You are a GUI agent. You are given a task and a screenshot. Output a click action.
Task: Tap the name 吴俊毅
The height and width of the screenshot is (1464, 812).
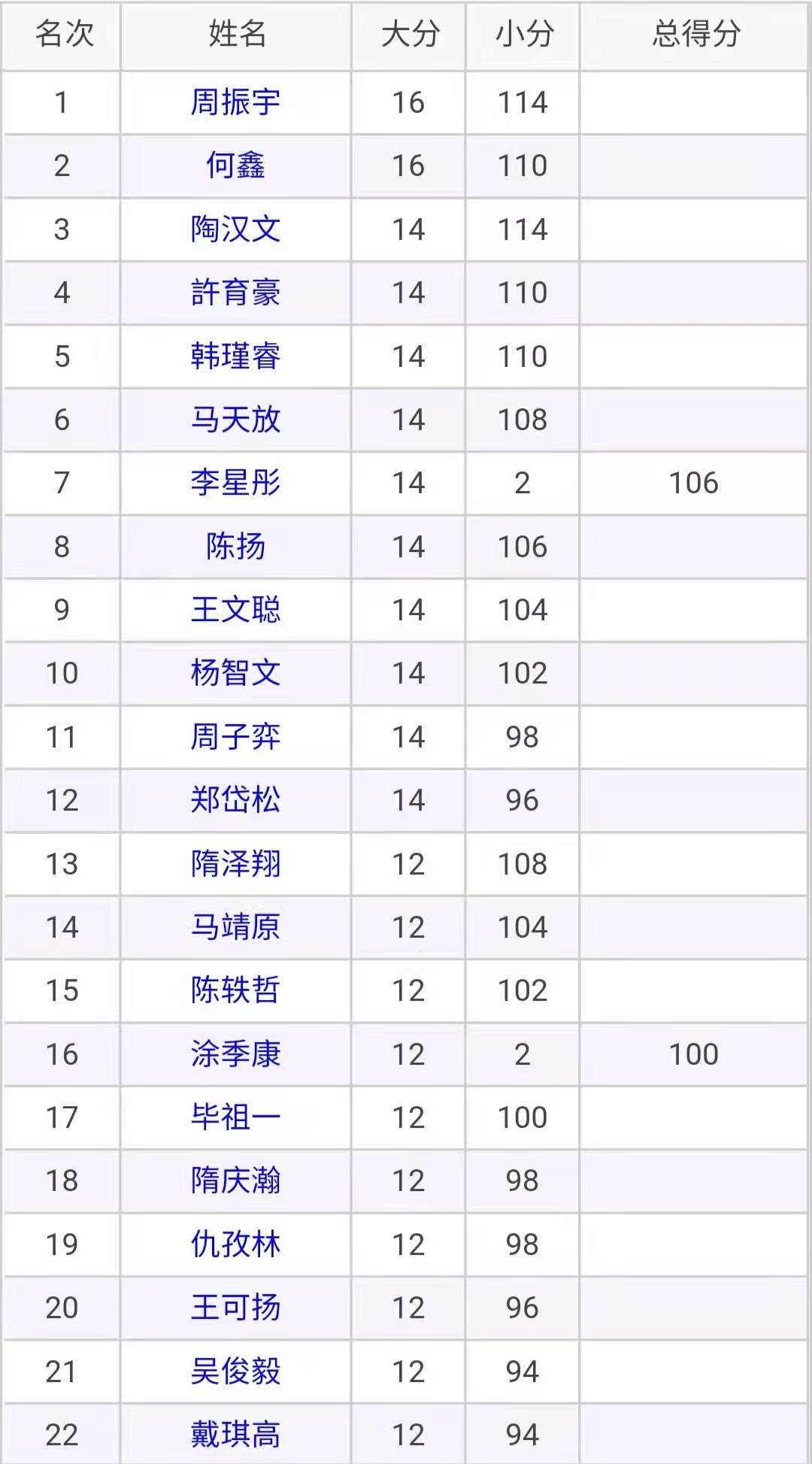(x=235, y=1372)
